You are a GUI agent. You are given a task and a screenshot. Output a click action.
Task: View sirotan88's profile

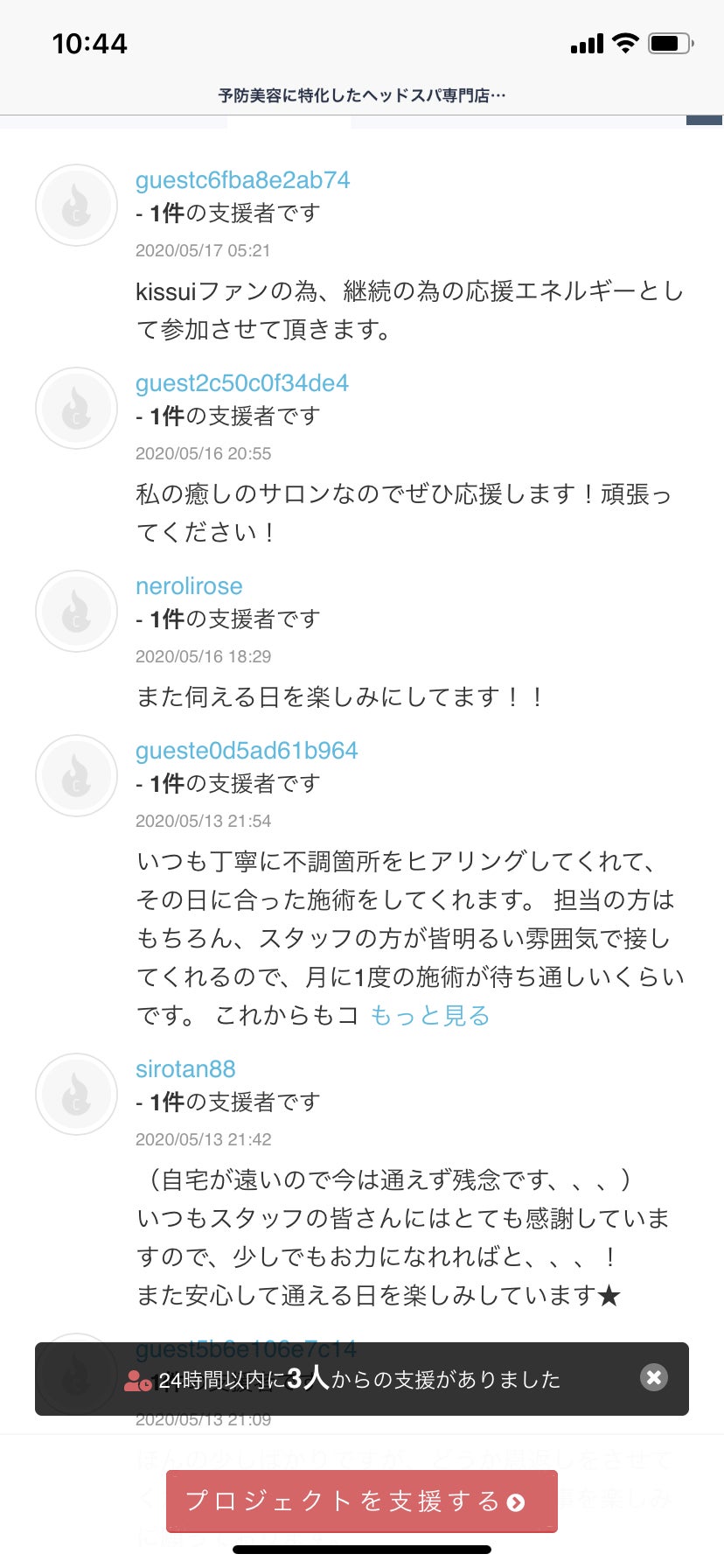click(x=185, y=1069)
